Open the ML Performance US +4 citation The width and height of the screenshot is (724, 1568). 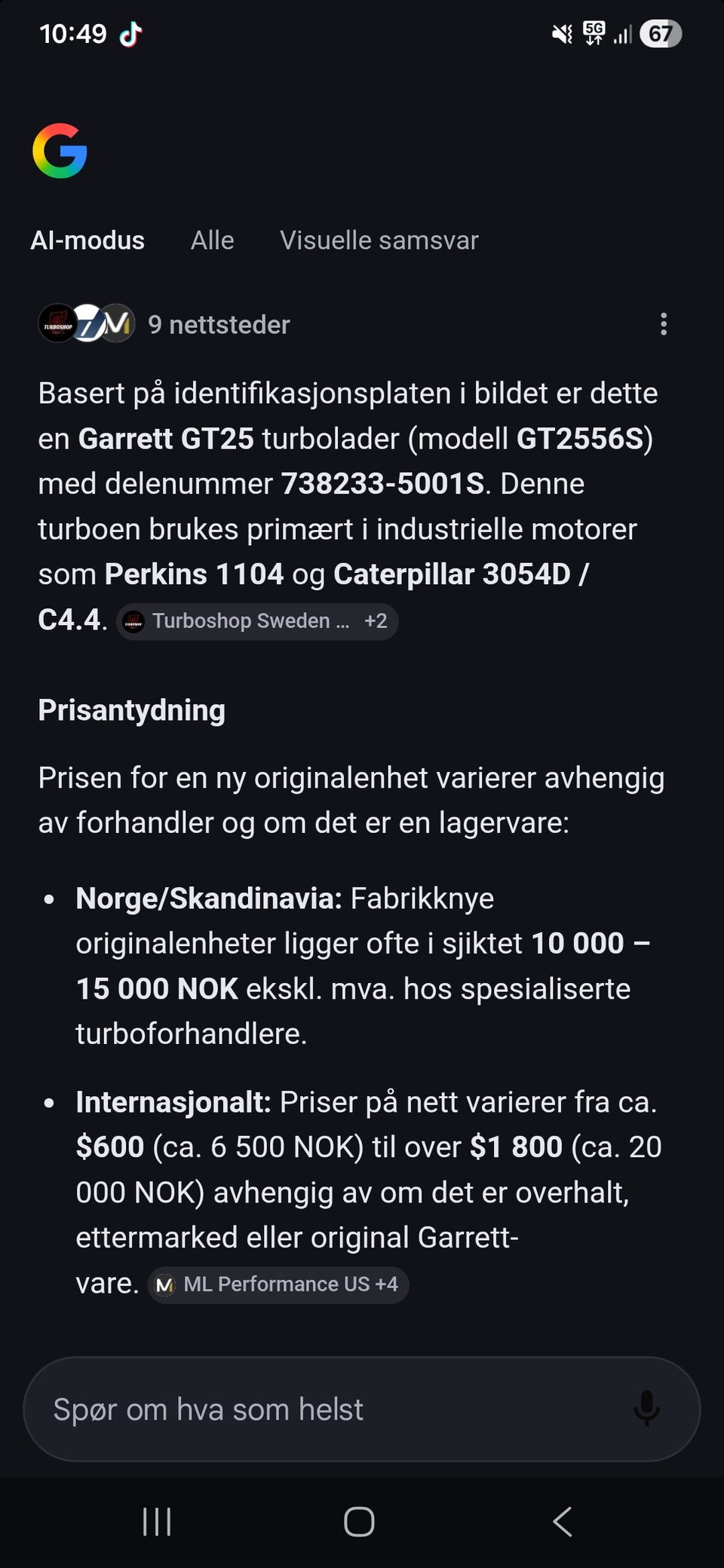point(278,1284)
